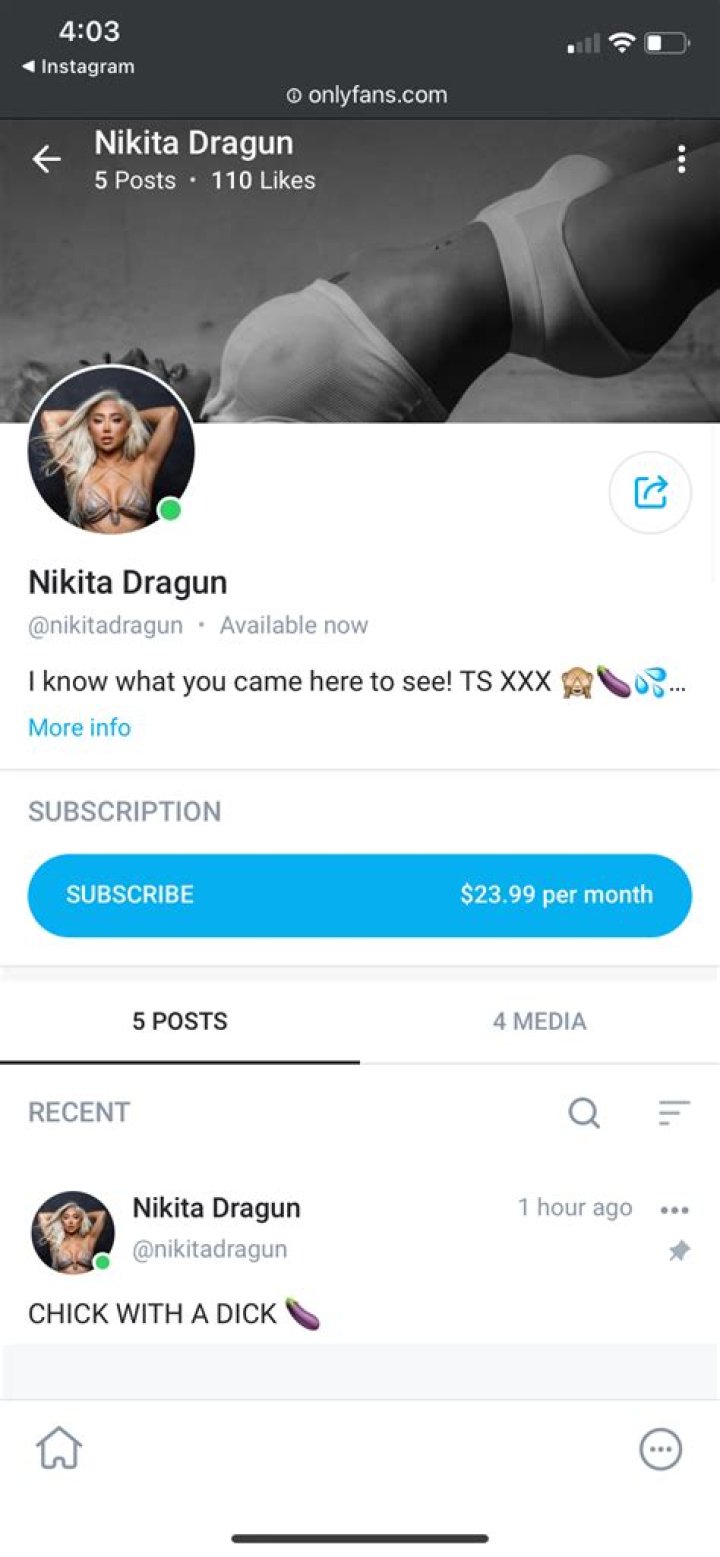Click the pinned post pin icon
Image resolution: width=720 pixels, height=1557 pixels.
coord(679,1250)
